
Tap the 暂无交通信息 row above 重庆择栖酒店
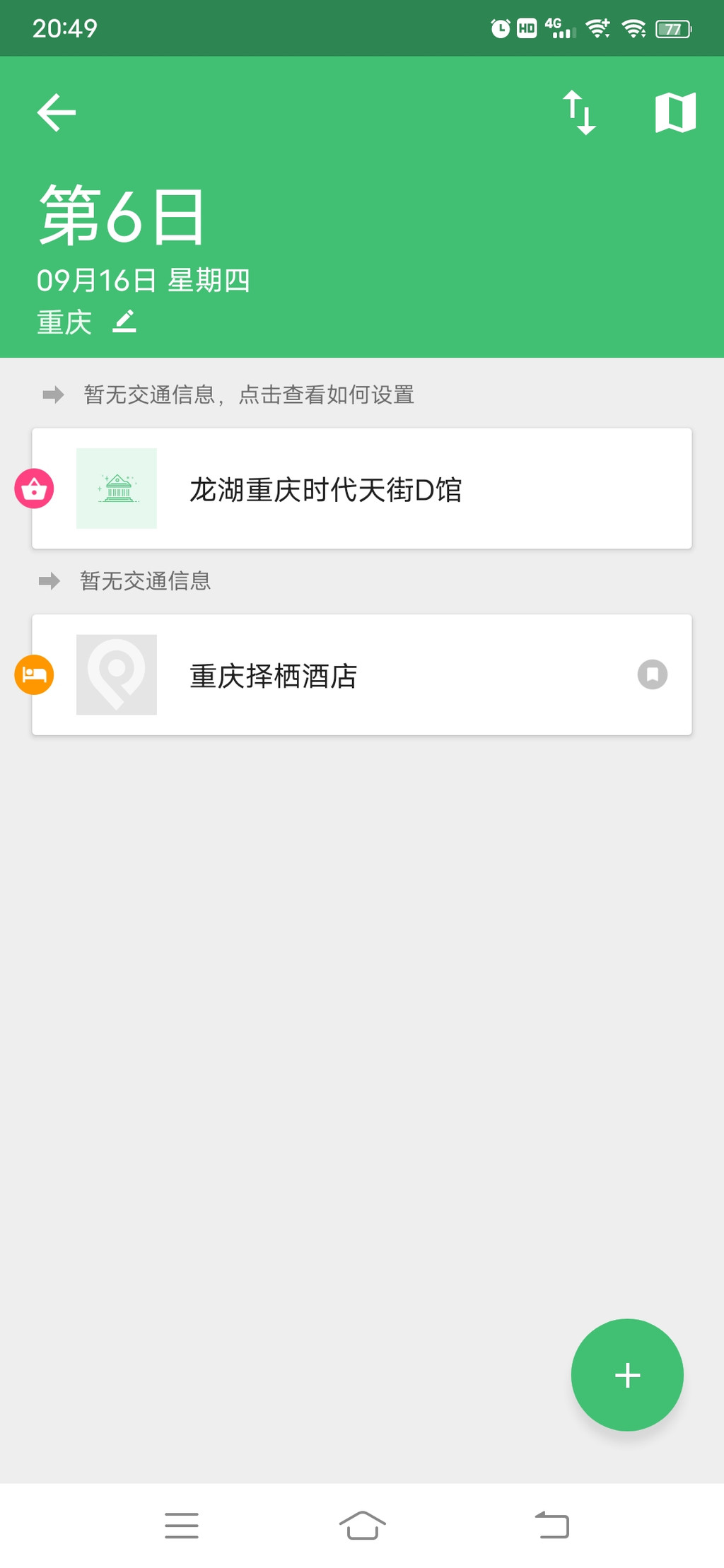[x=145, y=581]
